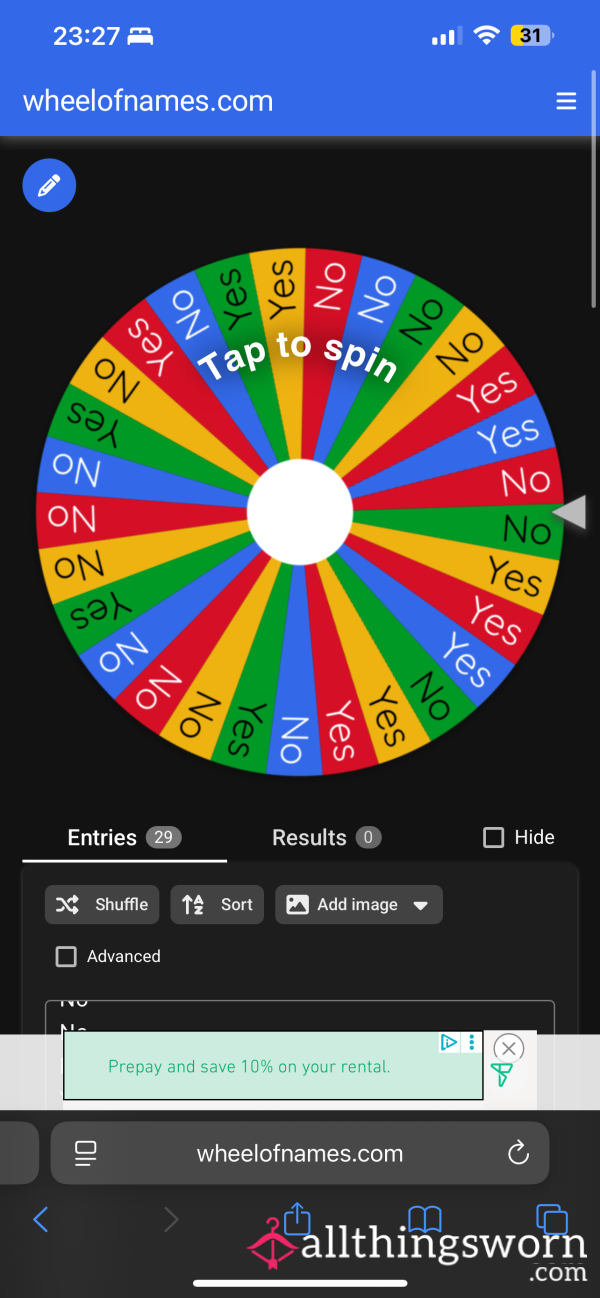This screenshot has height=1298, width=600.
Task: Tap the wheelofnames.com address bar
Action: pos(300,1153)
